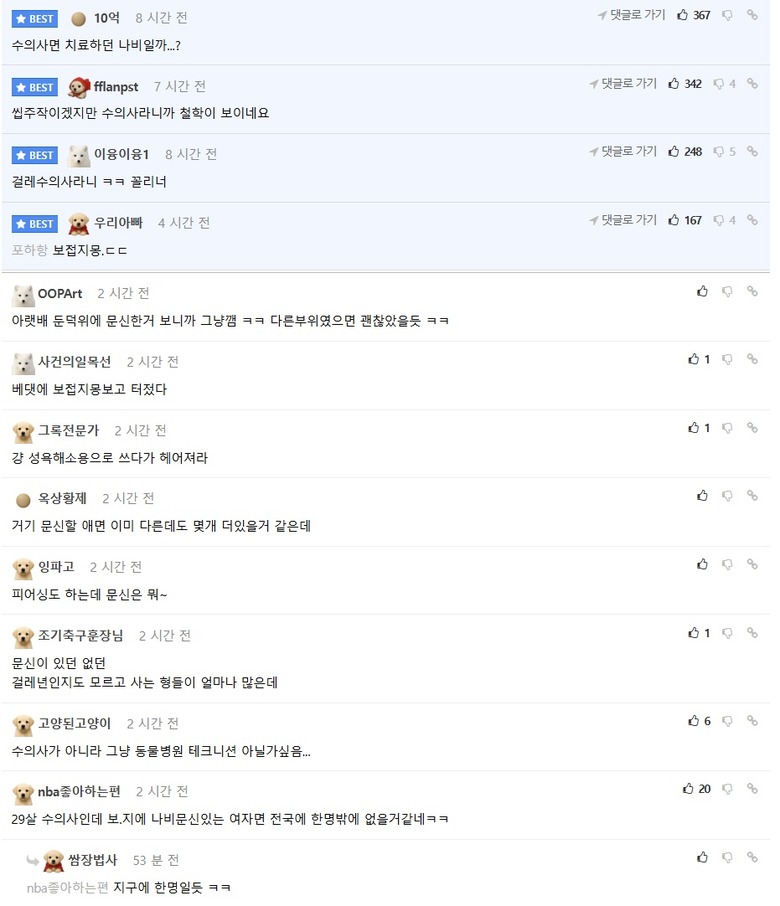The image size is (780, 906).
Task: Give a thumbs up to 그록전문가's comment
Action: tap(693, 428)
